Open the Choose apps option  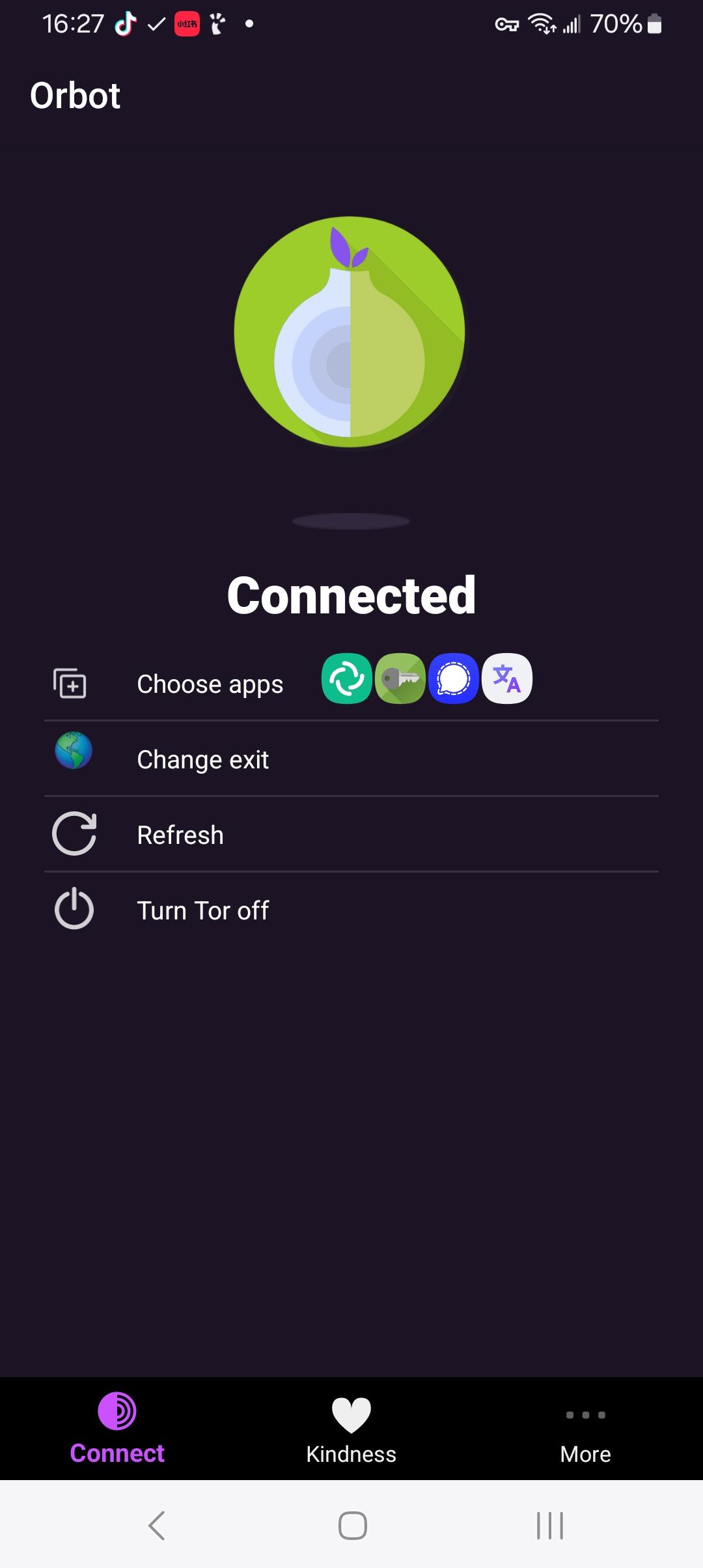point(351,683)
